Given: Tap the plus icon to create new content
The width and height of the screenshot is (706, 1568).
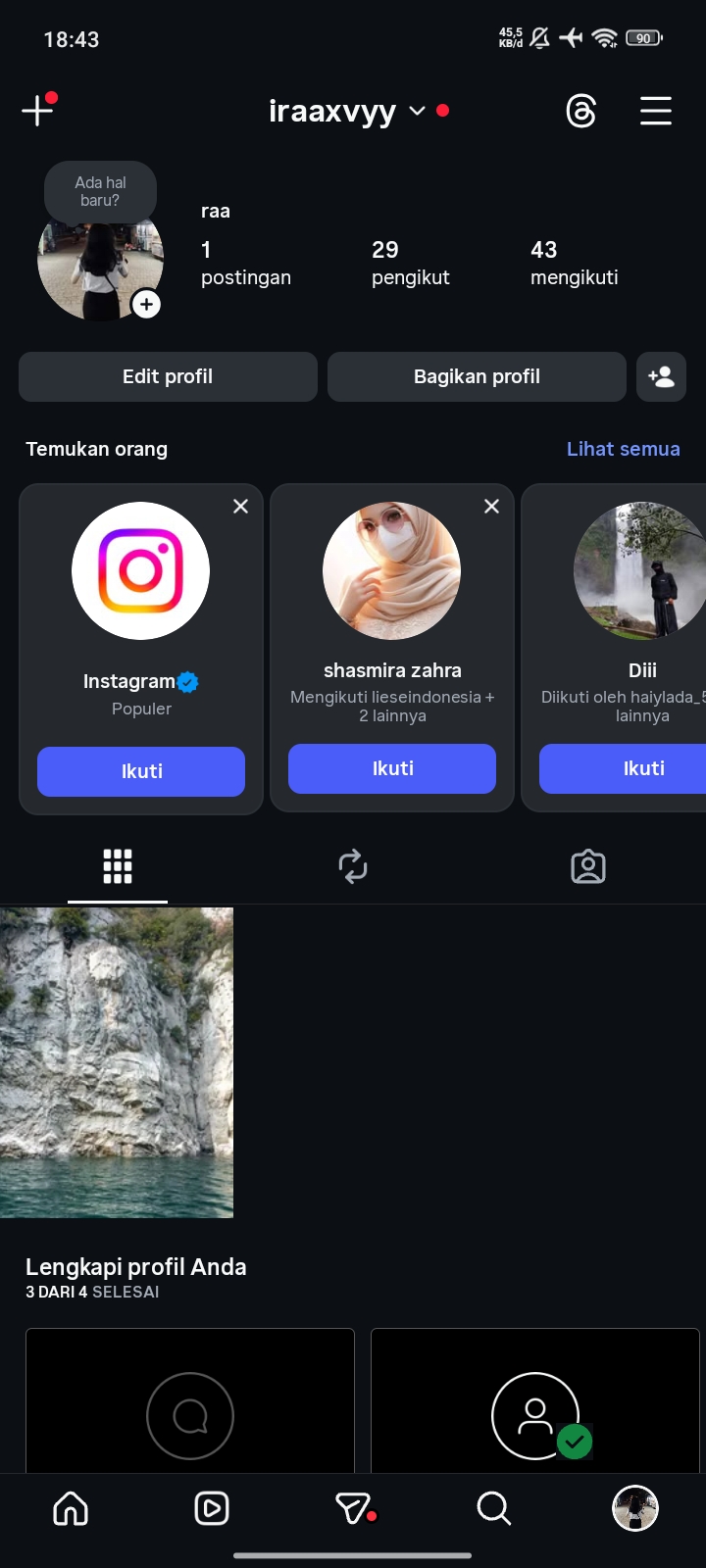Looking at the screenshot, I should pyautogui.click(x=37, y=111).
